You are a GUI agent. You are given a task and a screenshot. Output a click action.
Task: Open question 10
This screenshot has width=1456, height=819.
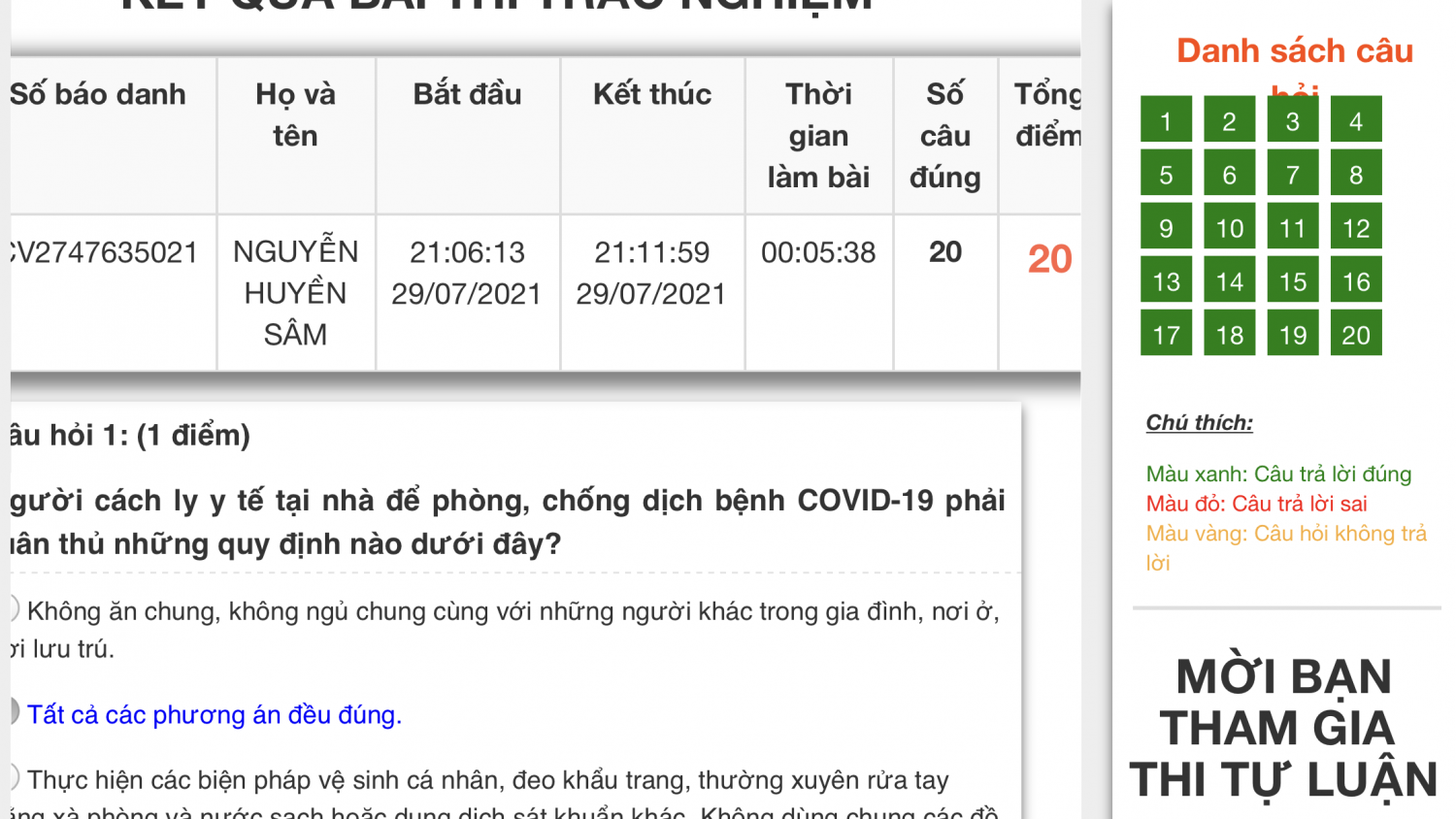click(1229, 227)
